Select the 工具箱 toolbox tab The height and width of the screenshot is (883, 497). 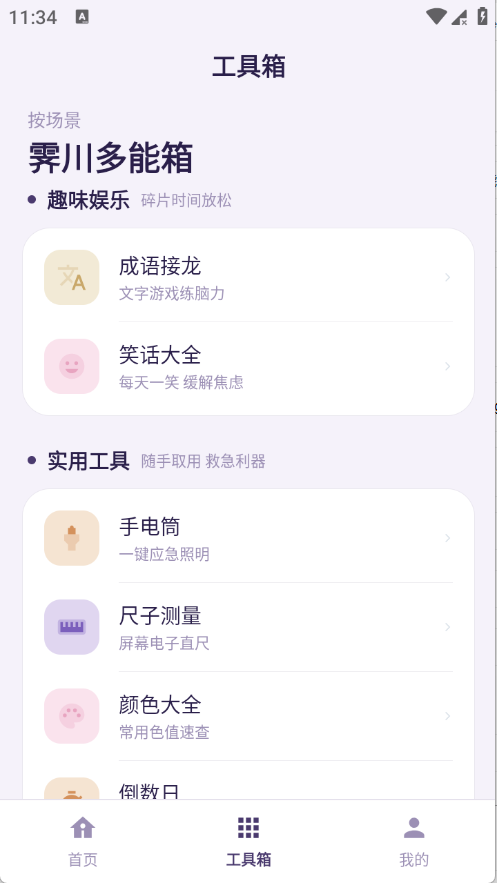(248, 841)
